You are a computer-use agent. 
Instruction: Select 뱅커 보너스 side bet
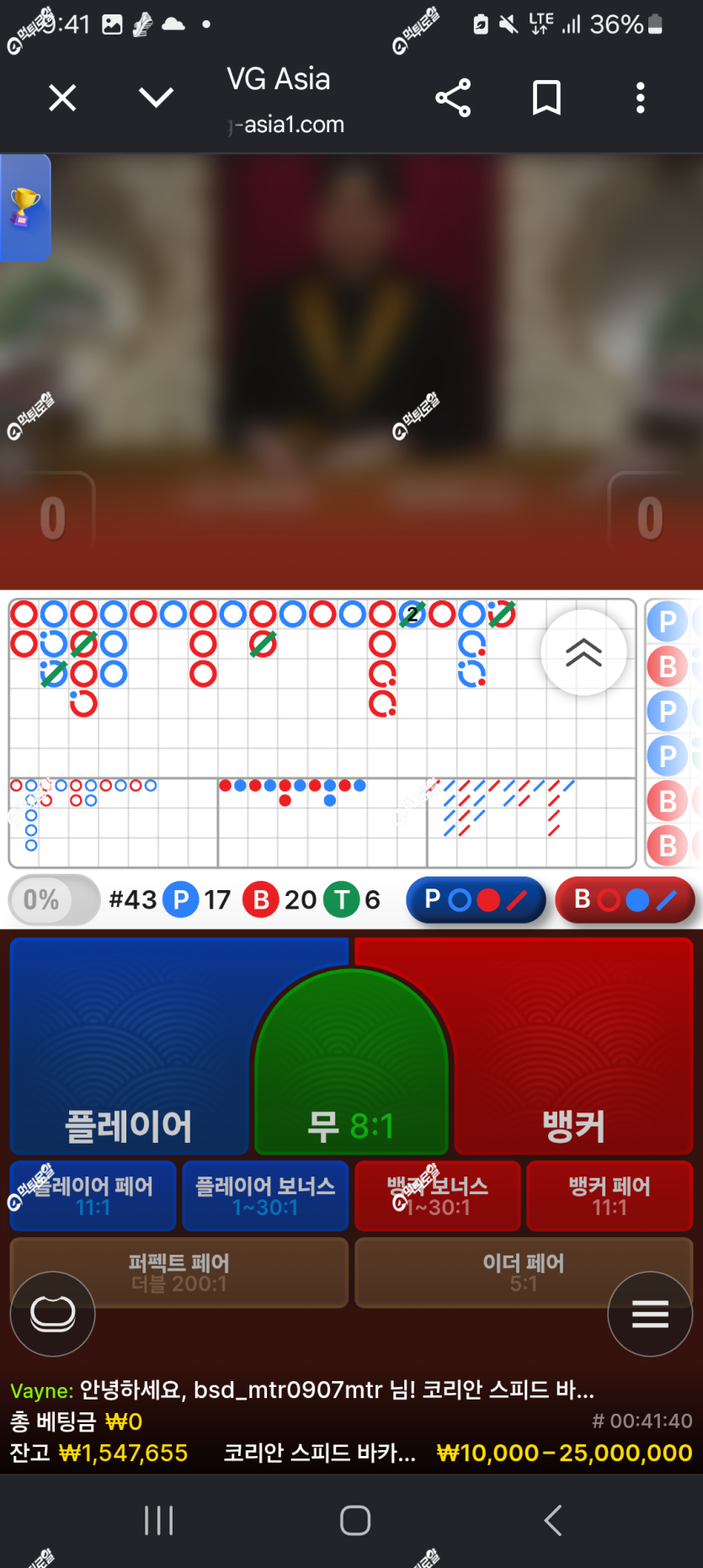438,1196
